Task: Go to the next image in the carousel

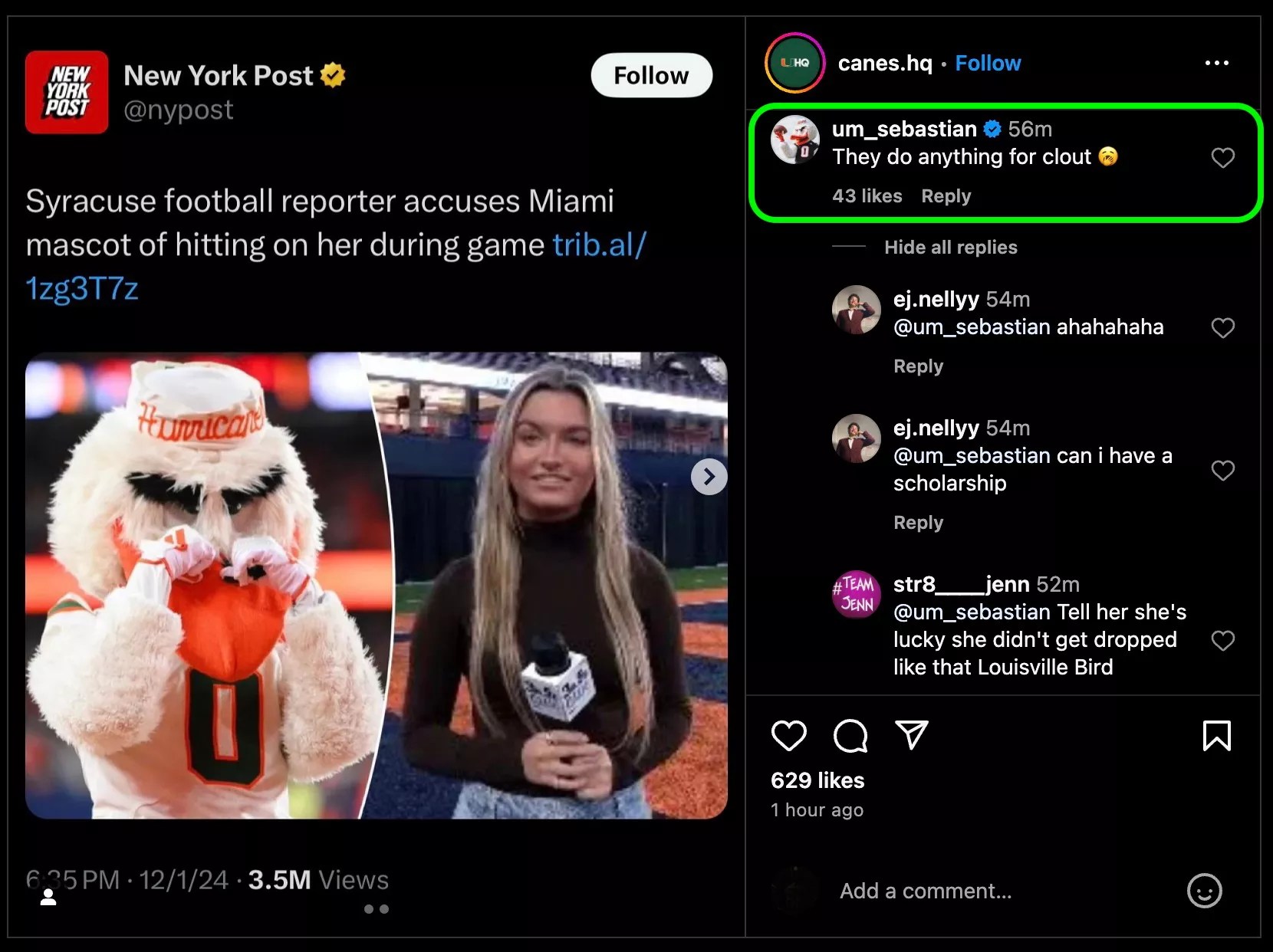Action: pyautogui.click(x=709, y=477)
